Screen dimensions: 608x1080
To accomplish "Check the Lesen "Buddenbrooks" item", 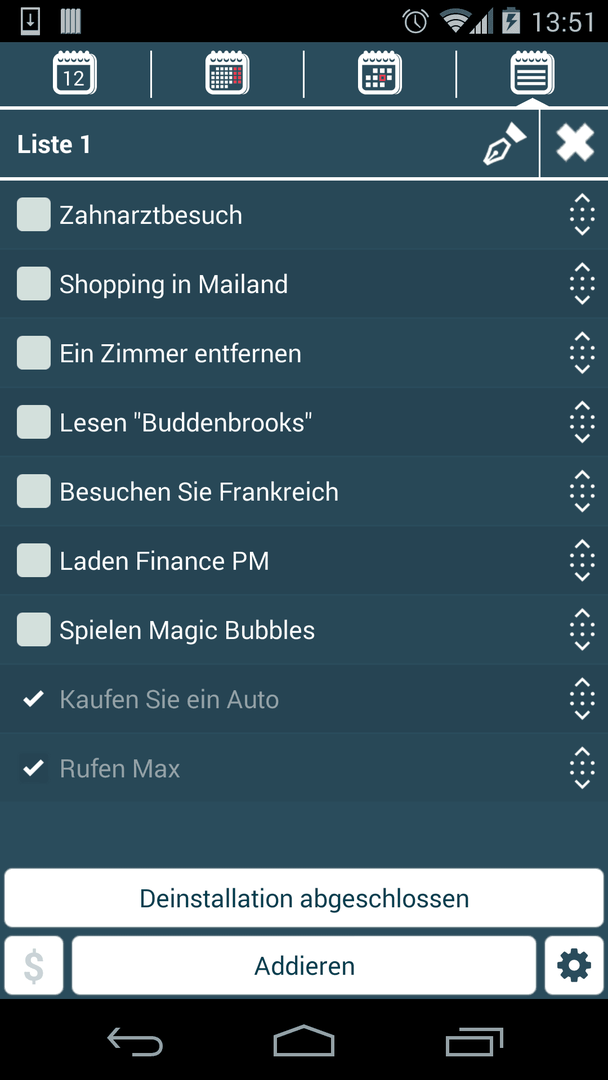I will pos(34,422).
